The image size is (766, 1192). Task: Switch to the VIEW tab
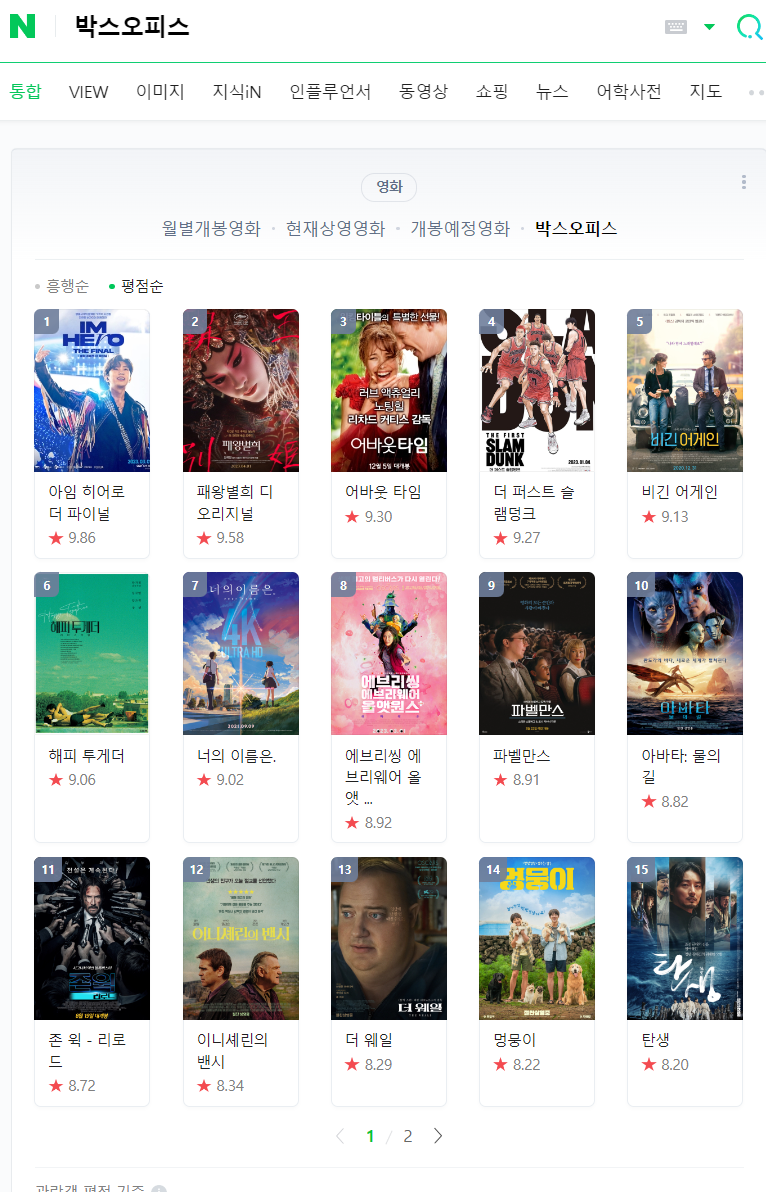coord(88,92)
